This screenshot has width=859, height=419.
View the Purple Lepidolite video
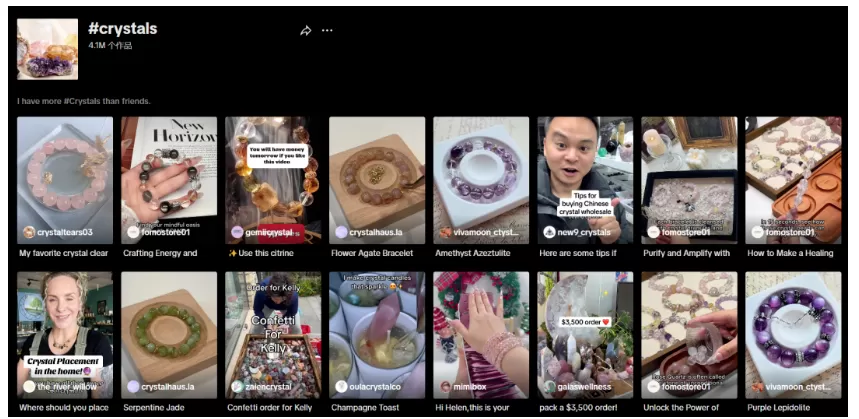coord(793,335)
